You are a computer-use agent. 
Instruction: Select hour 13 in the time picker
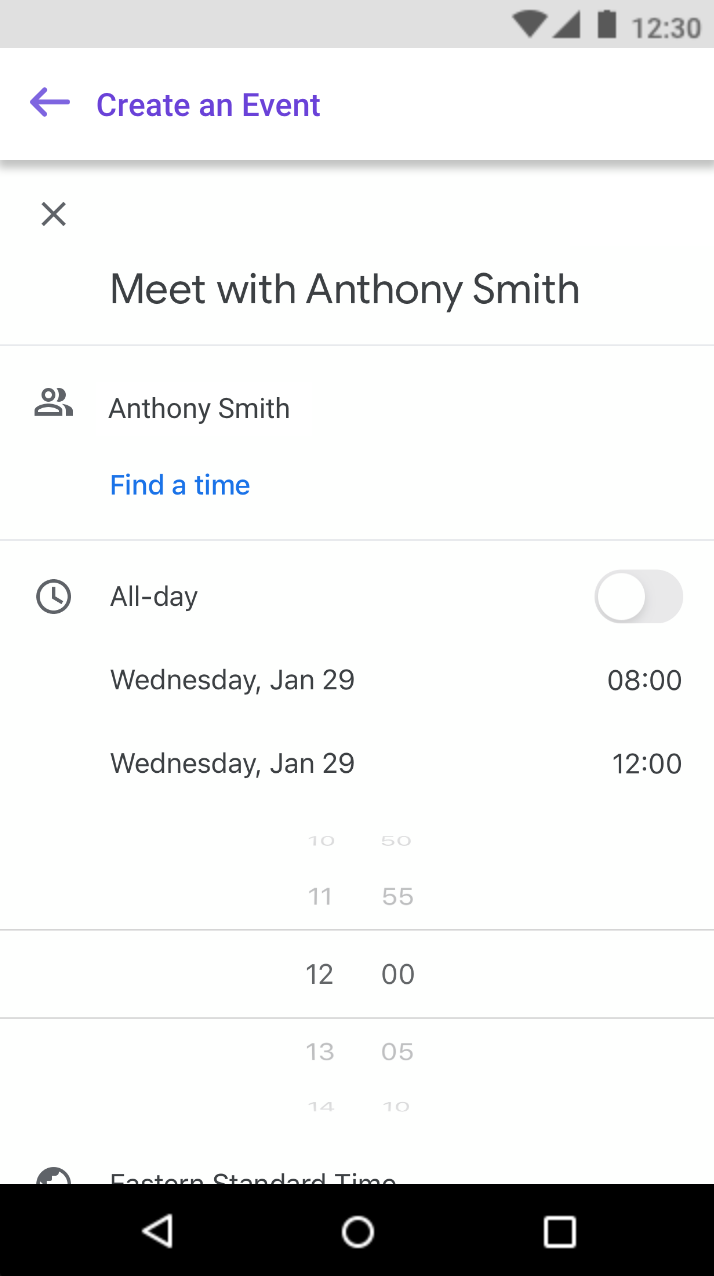click(320, 1051)
